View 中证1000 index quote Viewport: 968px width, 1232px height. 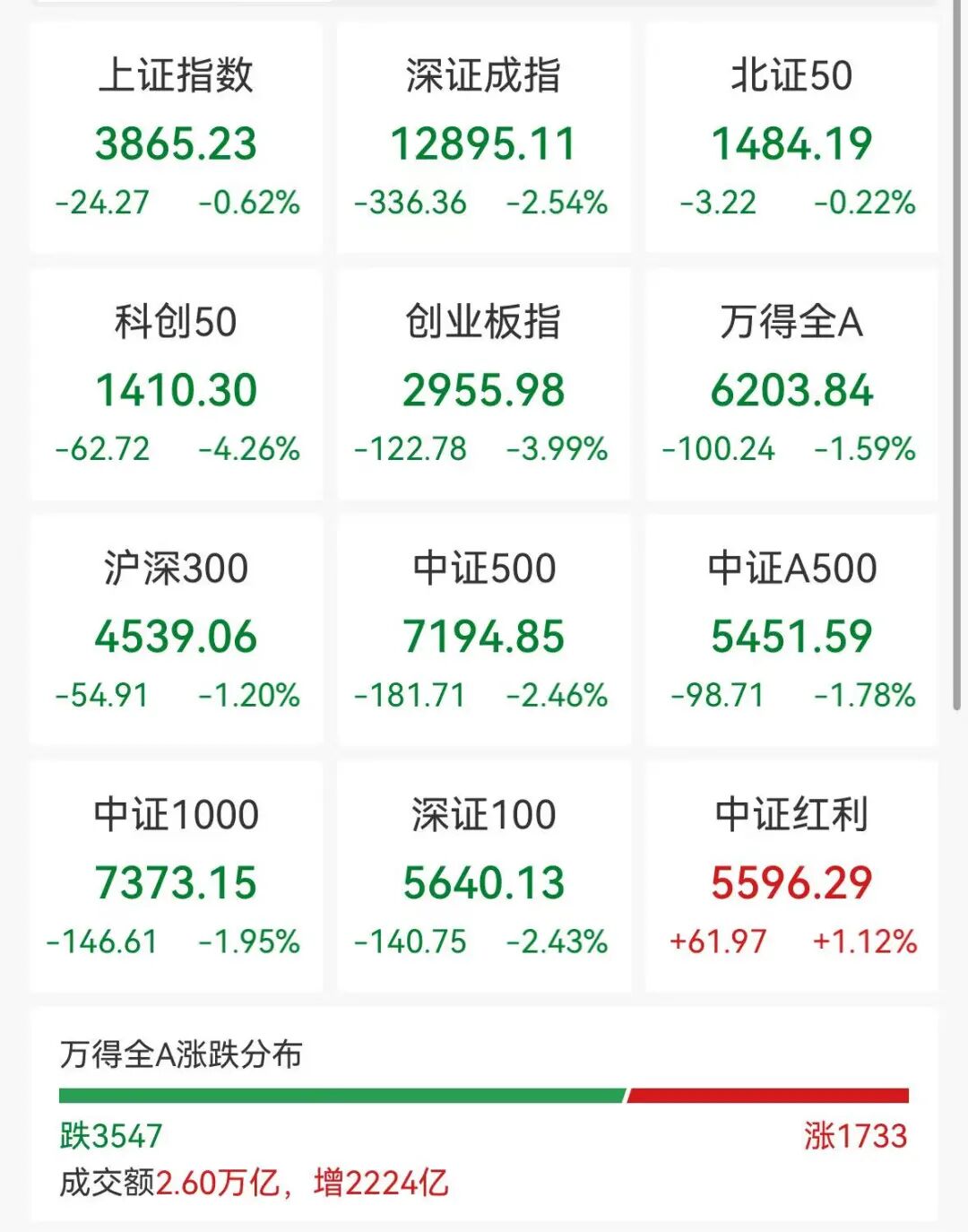tap(177, 878)
